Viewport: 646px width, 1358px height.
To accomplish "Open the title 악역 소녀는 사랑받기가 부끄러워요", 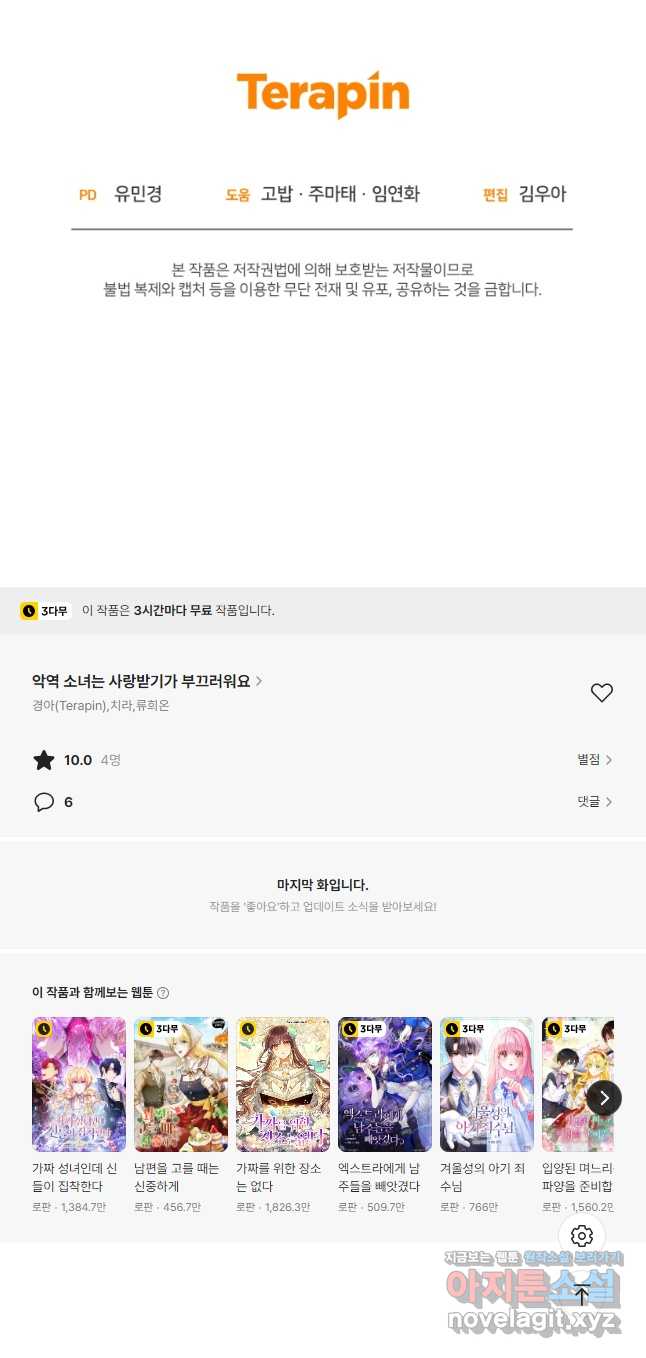I will [x=147, y=681].
